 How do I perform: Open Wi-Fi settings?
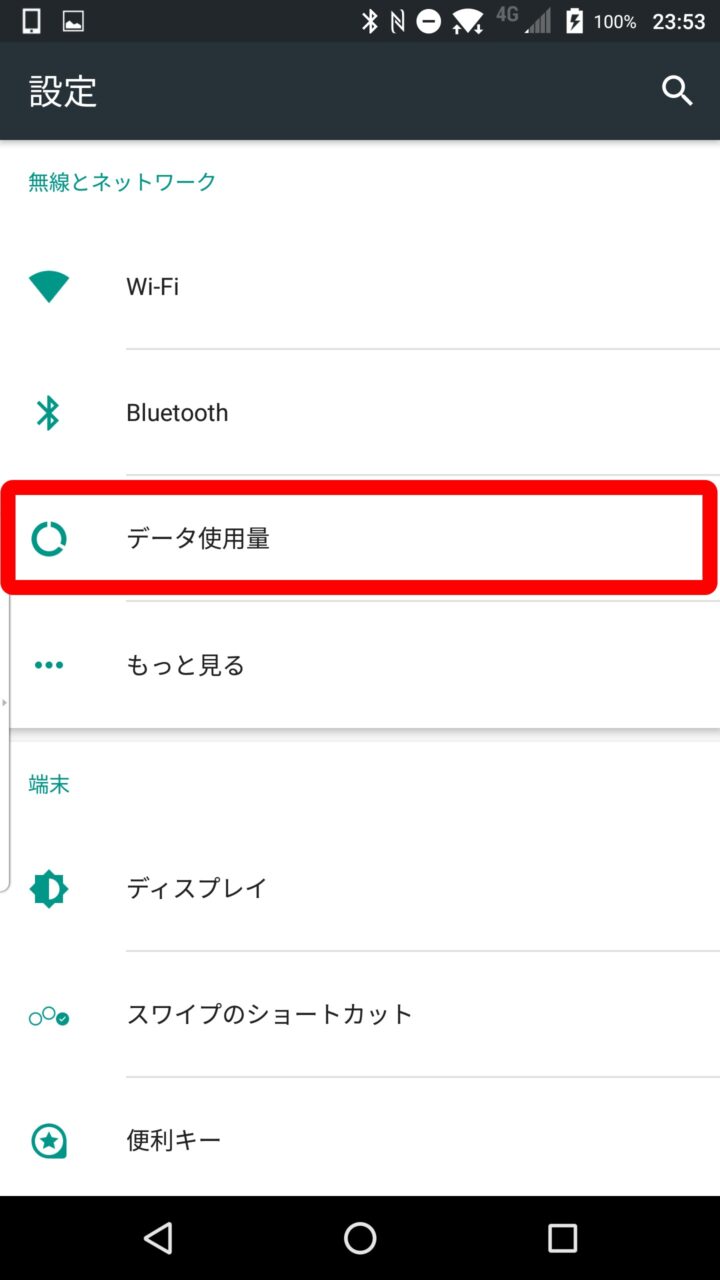pyautogui.click(x=360, y=287)
